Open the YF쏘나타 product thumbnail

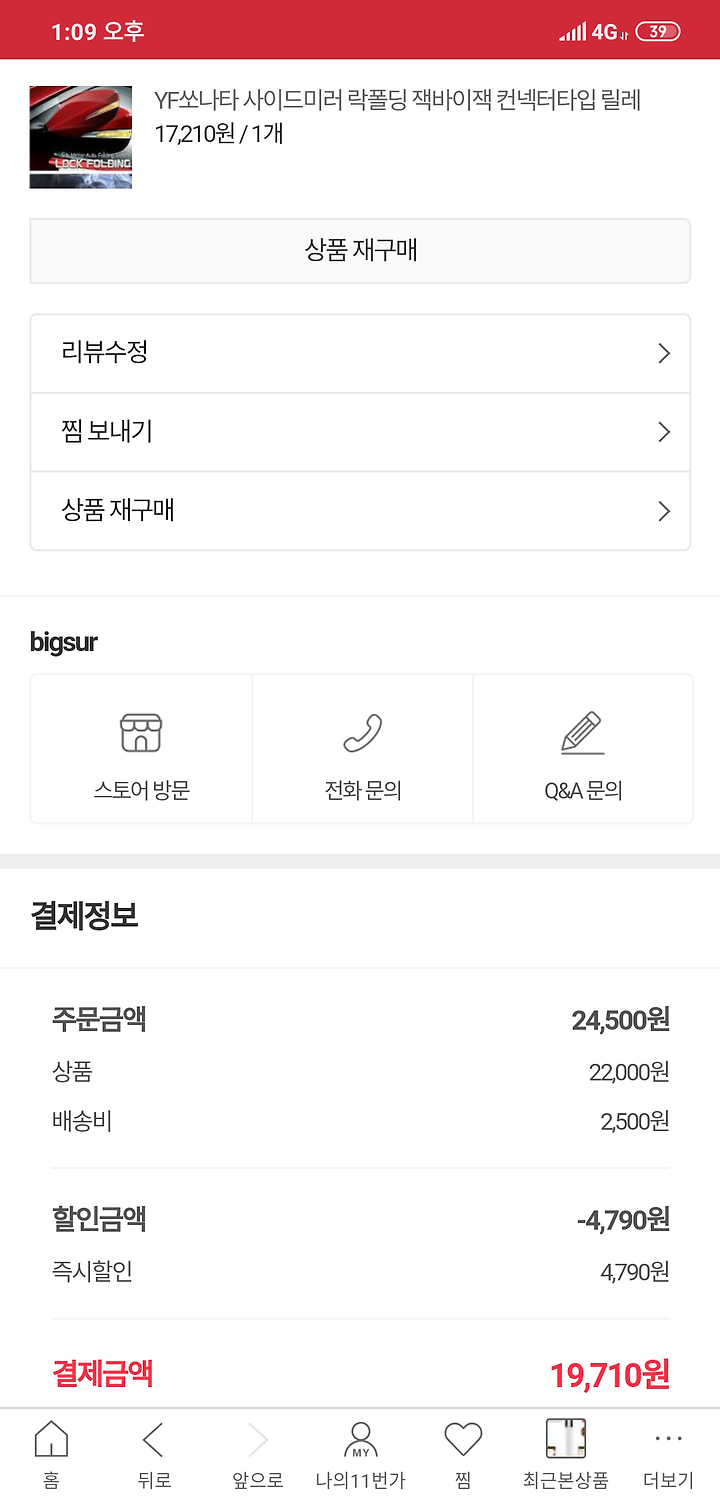pos(81,137)
